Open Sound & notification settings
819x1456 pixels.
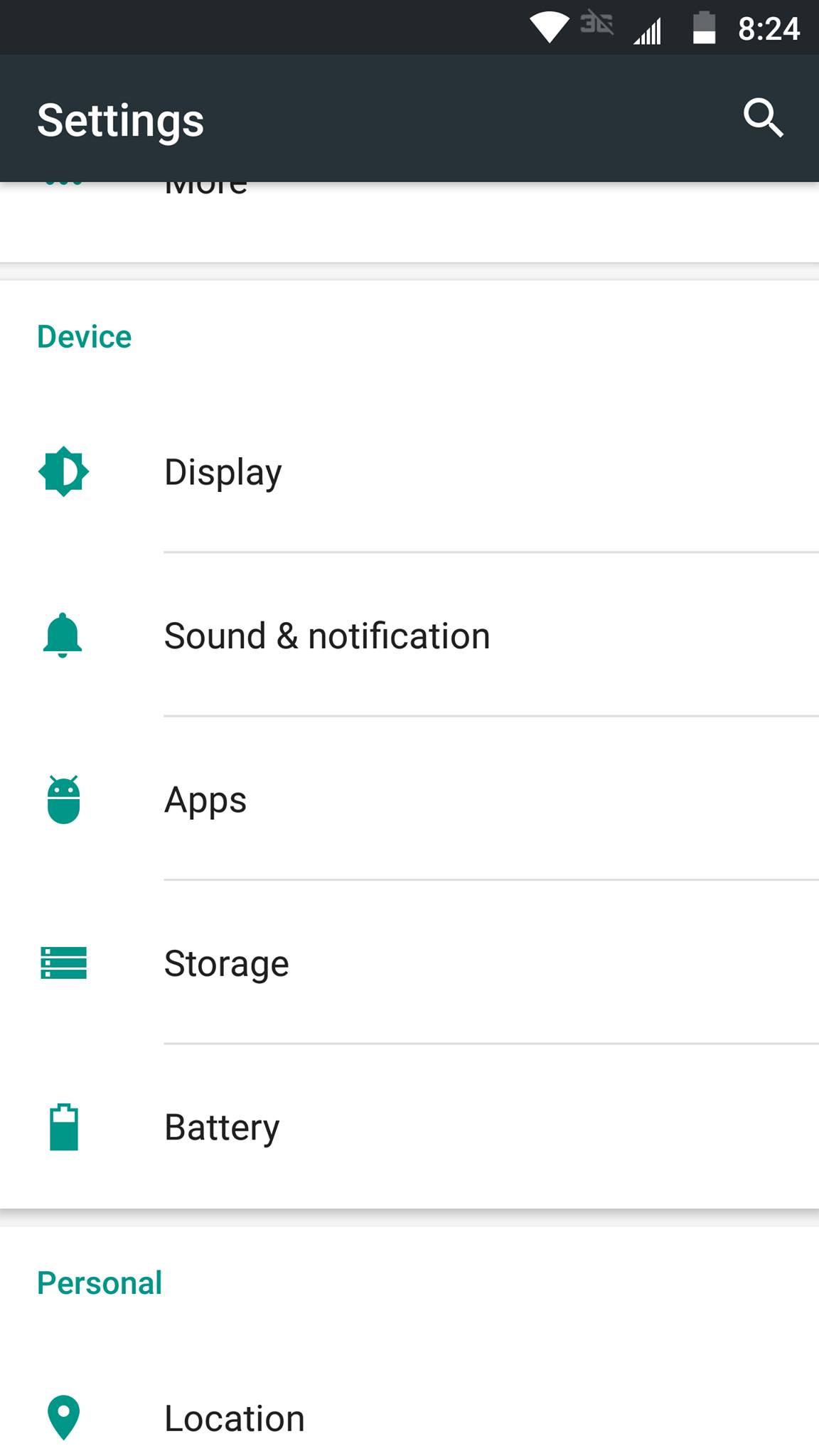point(327,636)
